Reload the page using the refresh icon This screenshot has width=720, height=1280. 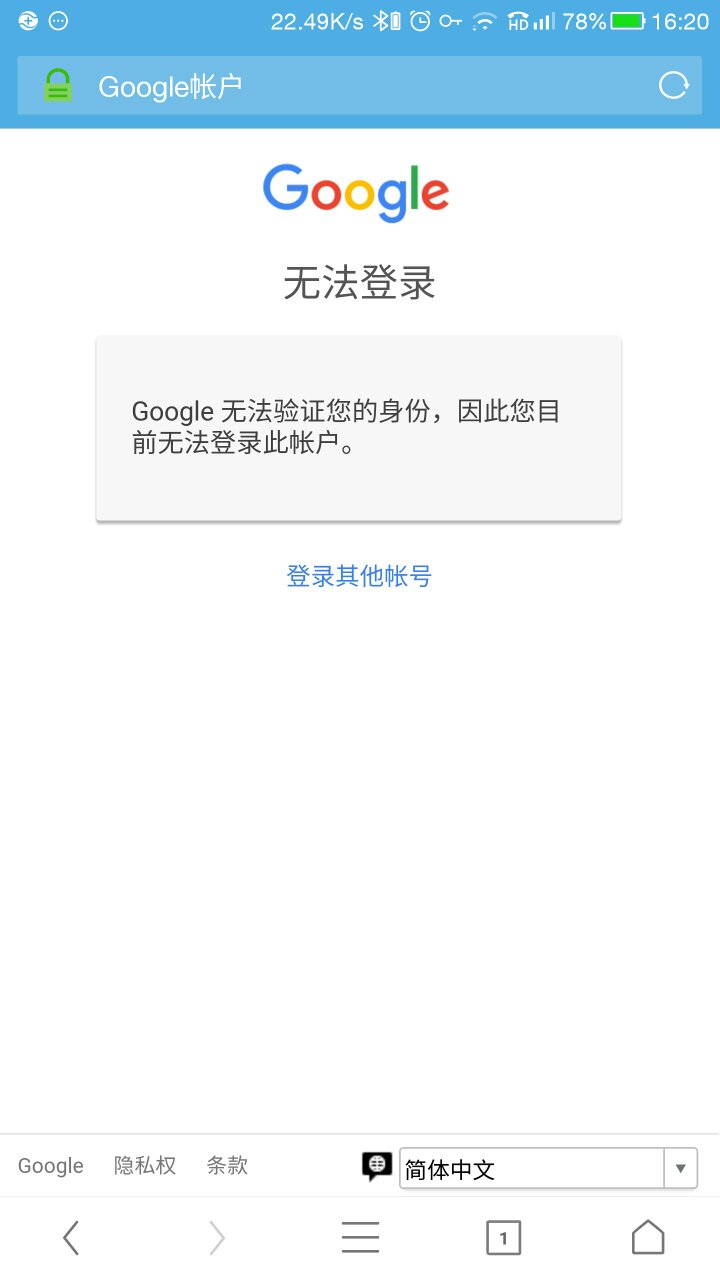click(x=673, y=86)
